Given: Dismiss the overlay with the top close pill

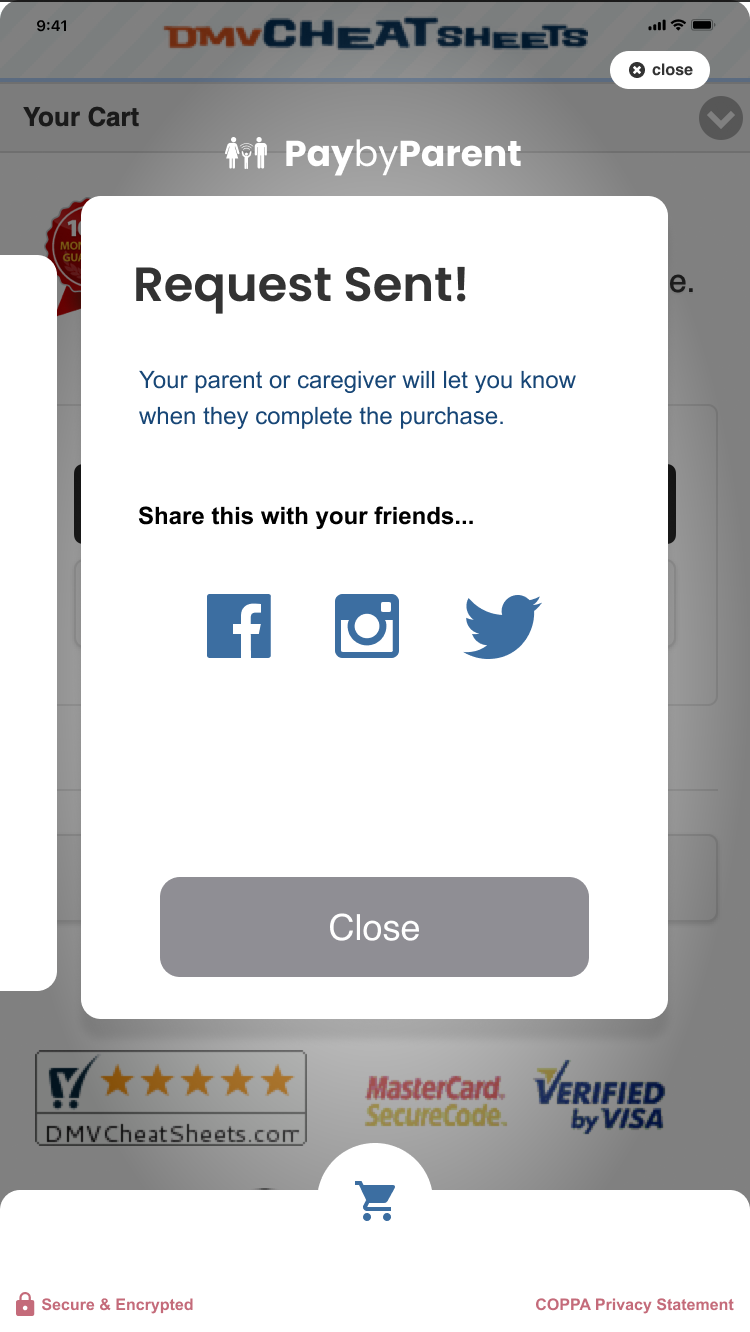Looking at the screenshot, I should tap(660, 70).
